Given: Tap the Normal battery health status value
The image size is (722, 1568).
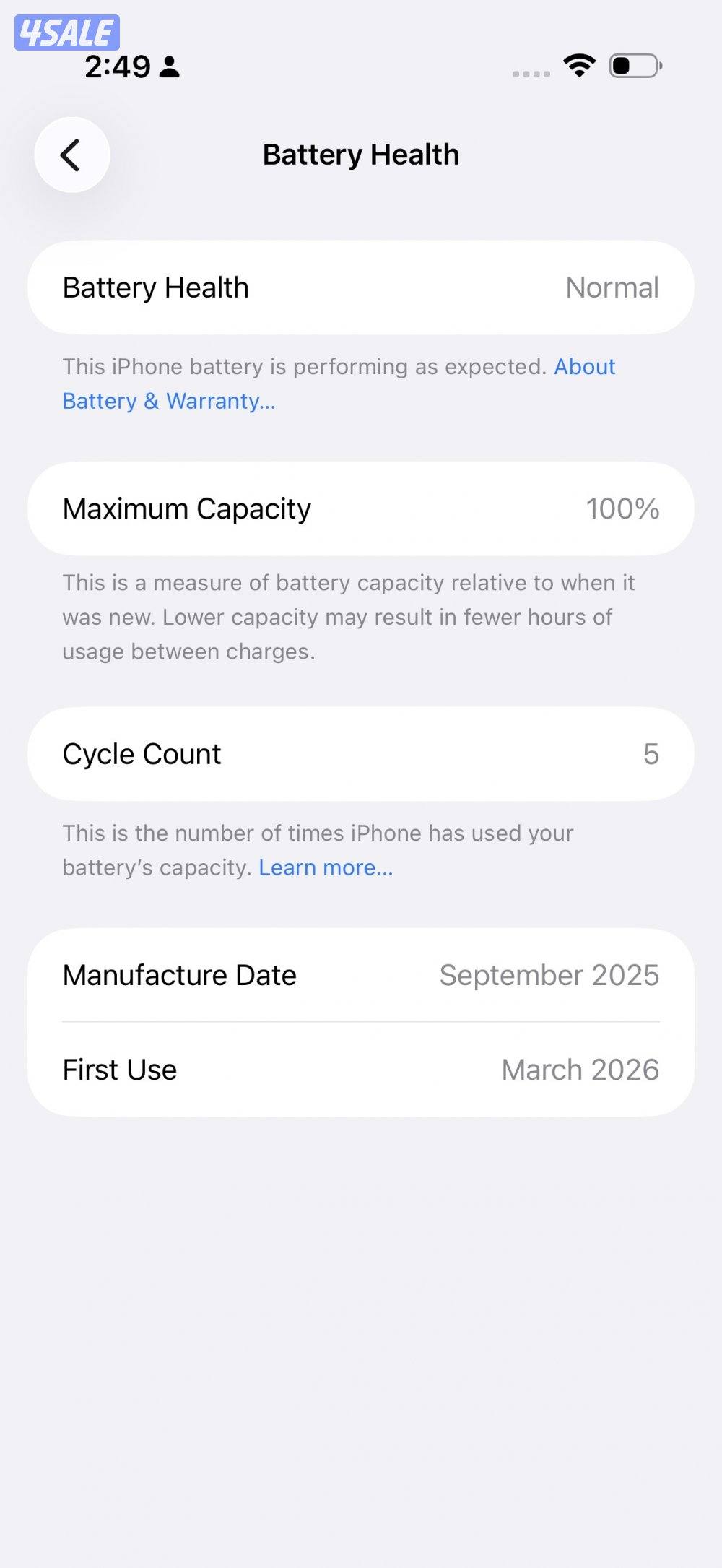Looking at the screenshot, I should (612, 287).
